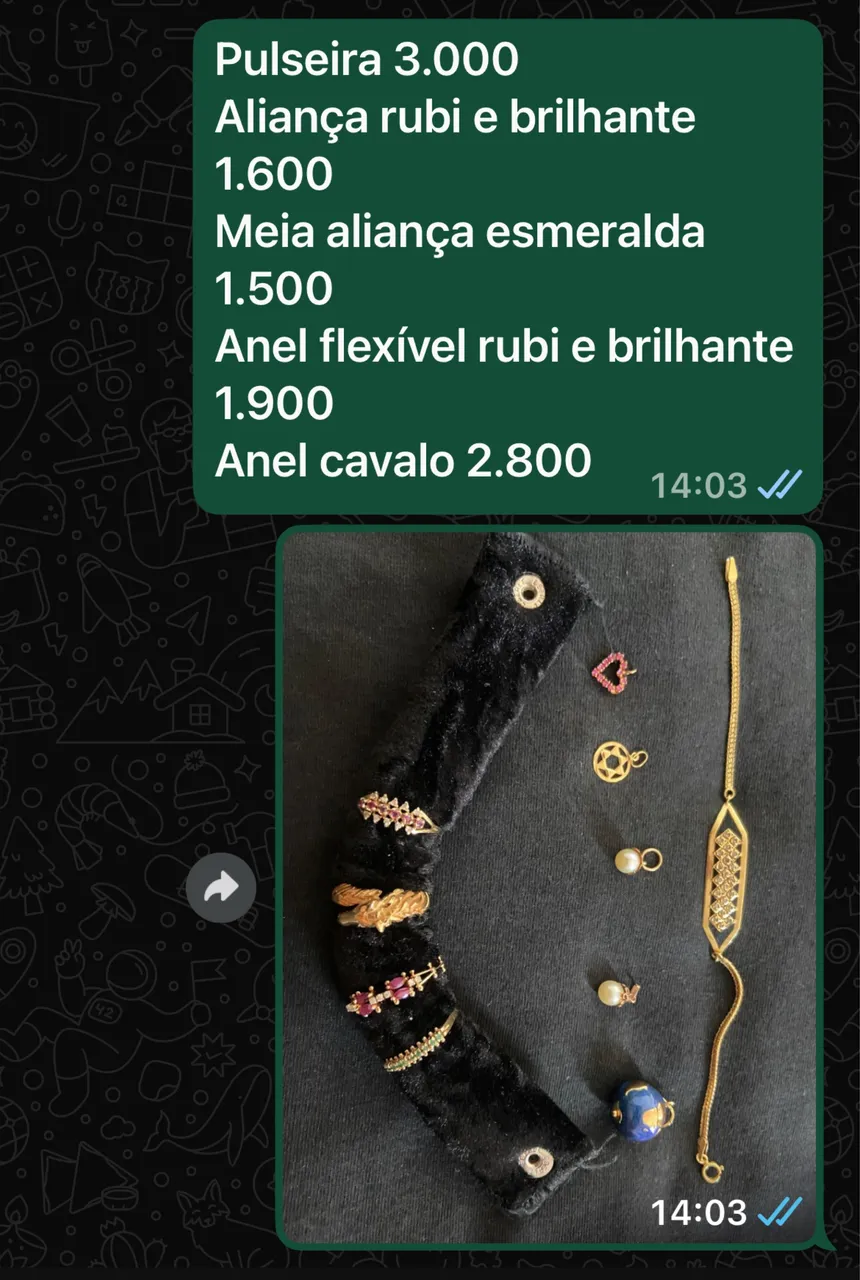Tap the forward arrow beside the jewelry photo
Viewport: 860px width, 1280px height.
221,887
